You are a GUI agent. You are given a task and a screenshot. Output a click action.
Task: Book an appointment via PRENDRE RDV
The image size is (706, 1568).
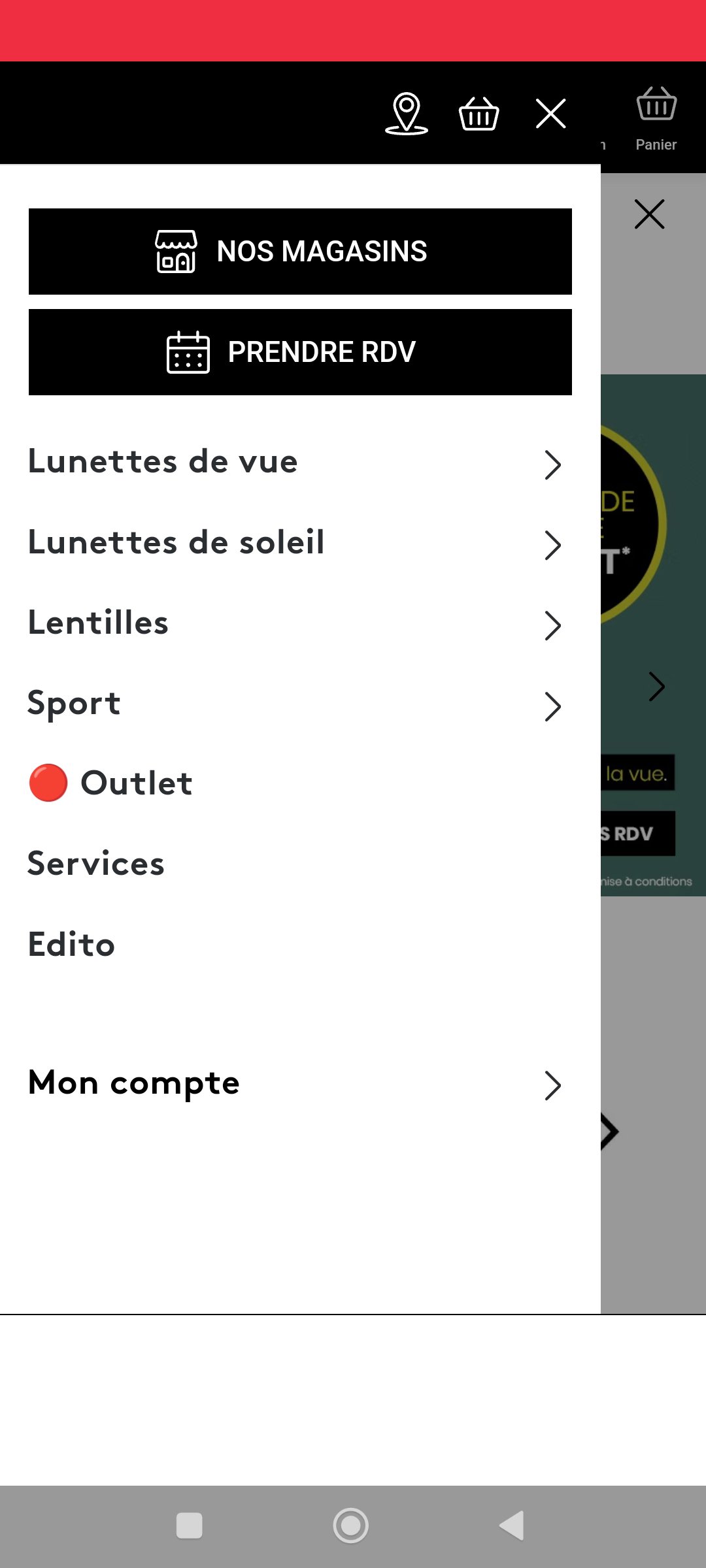(300, 352)
